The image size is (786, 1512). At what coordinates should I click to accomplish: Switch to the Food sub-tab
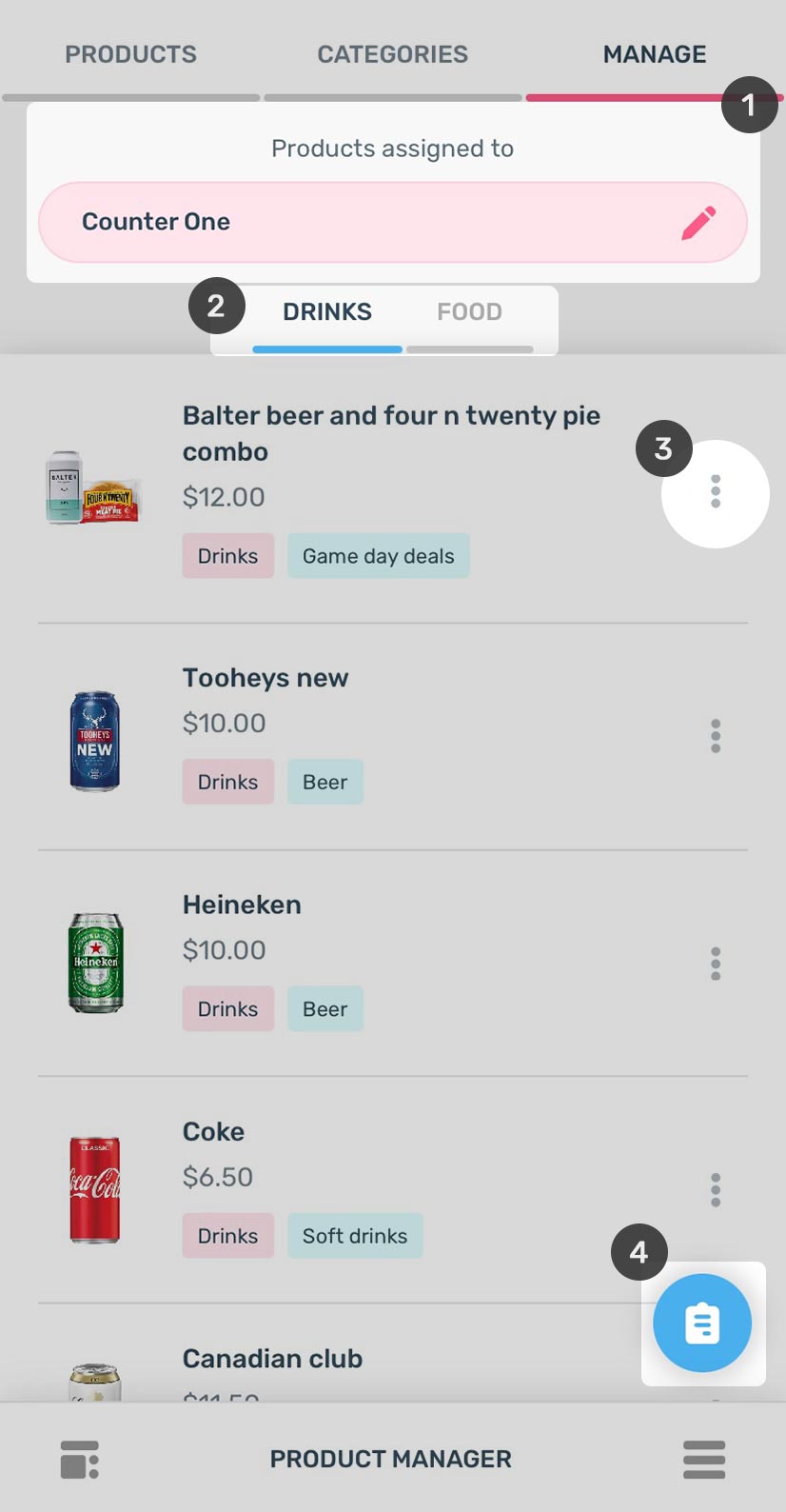point(469,312)
